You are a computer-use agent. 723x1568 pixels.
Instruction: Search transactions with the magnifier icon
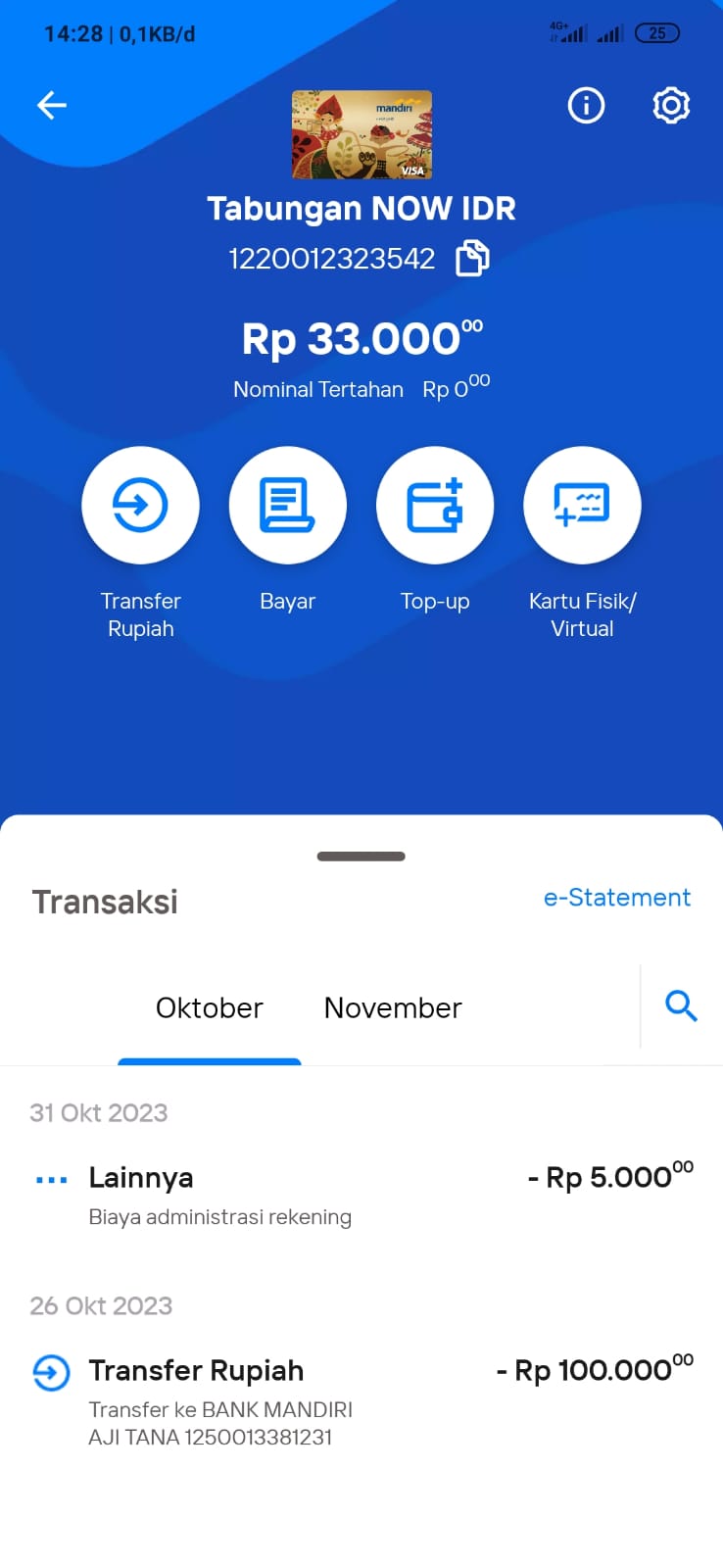pos(681,1005)
